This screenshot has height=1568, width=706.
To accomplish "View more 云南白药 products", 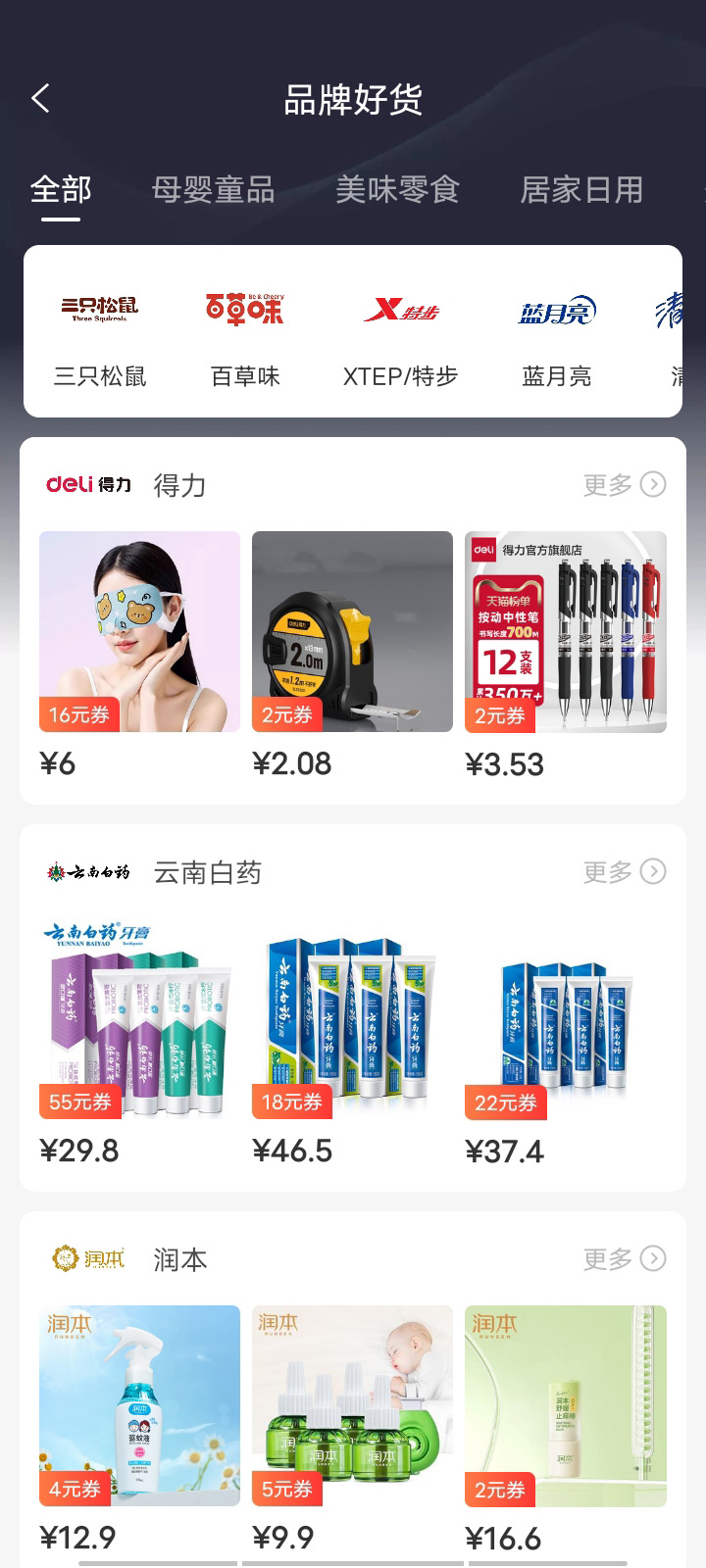I will point(624,872).
